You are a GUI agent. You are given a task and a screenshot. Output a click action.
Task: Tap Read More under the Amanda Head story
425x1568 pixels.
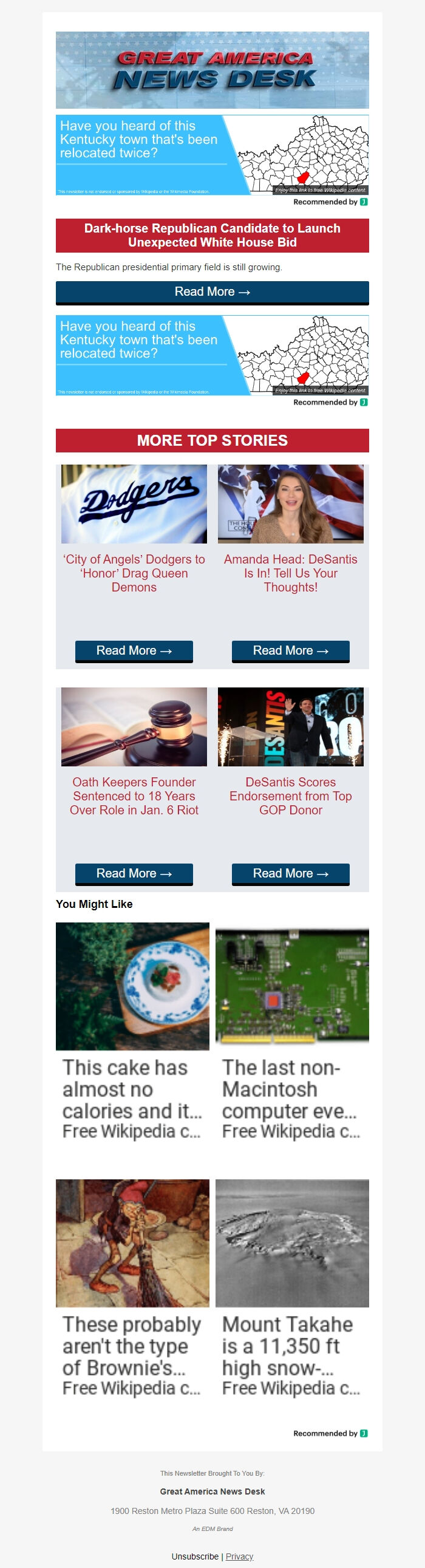290,650
